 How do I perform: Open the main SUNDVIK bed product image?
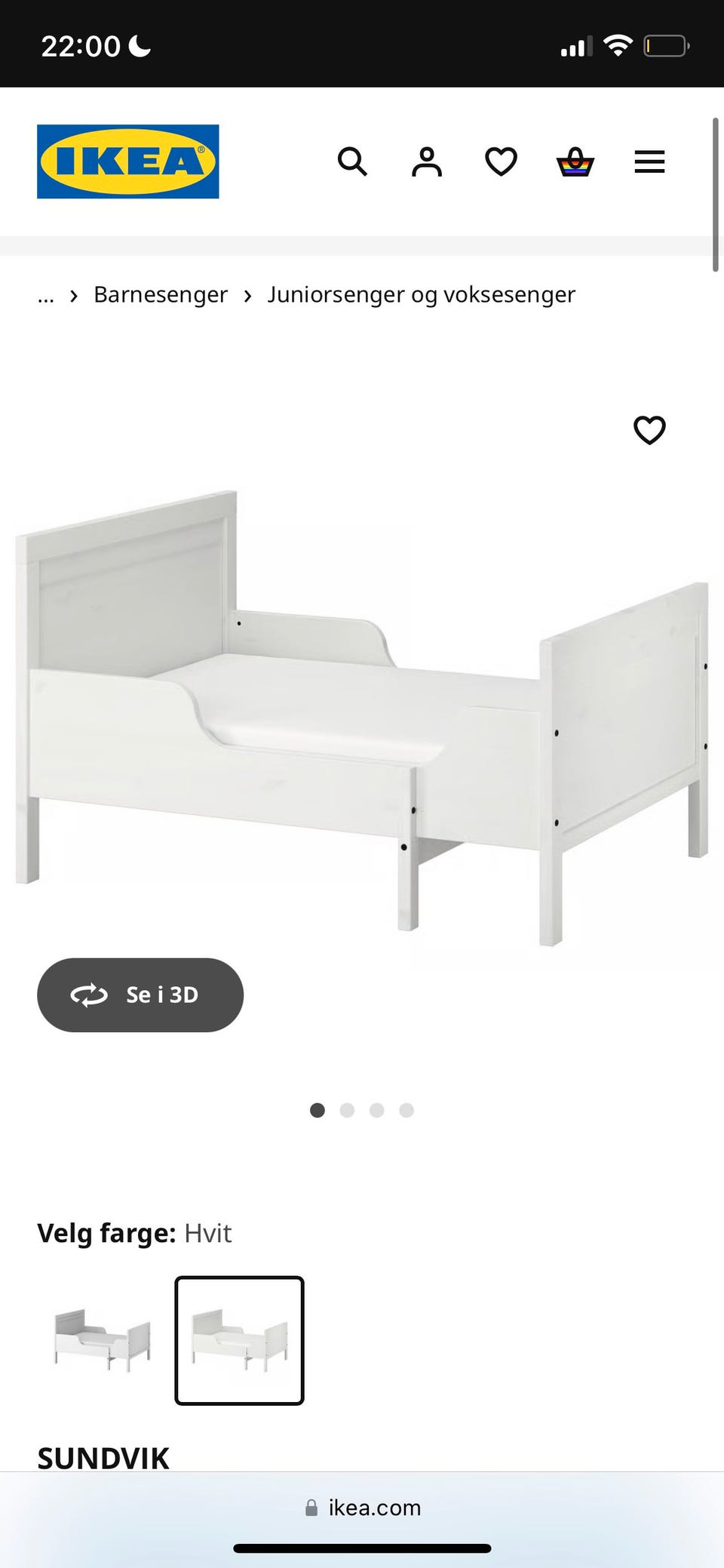tap(362, 717)
